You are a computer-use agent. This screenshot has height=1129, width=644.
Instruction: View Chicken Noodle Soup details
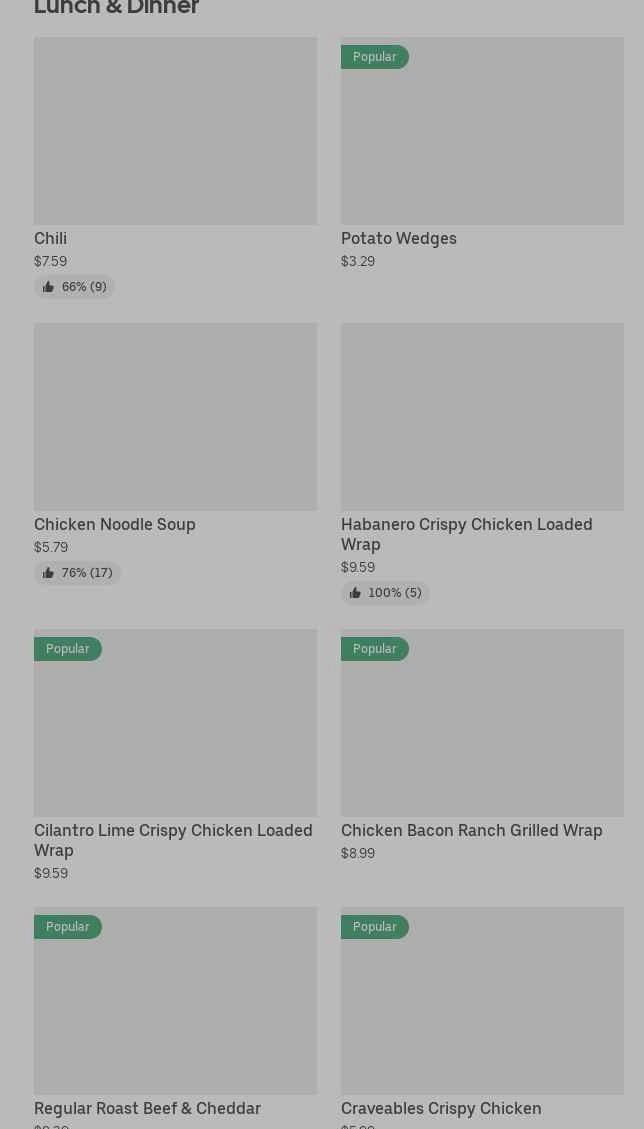(x=175, y=417)
